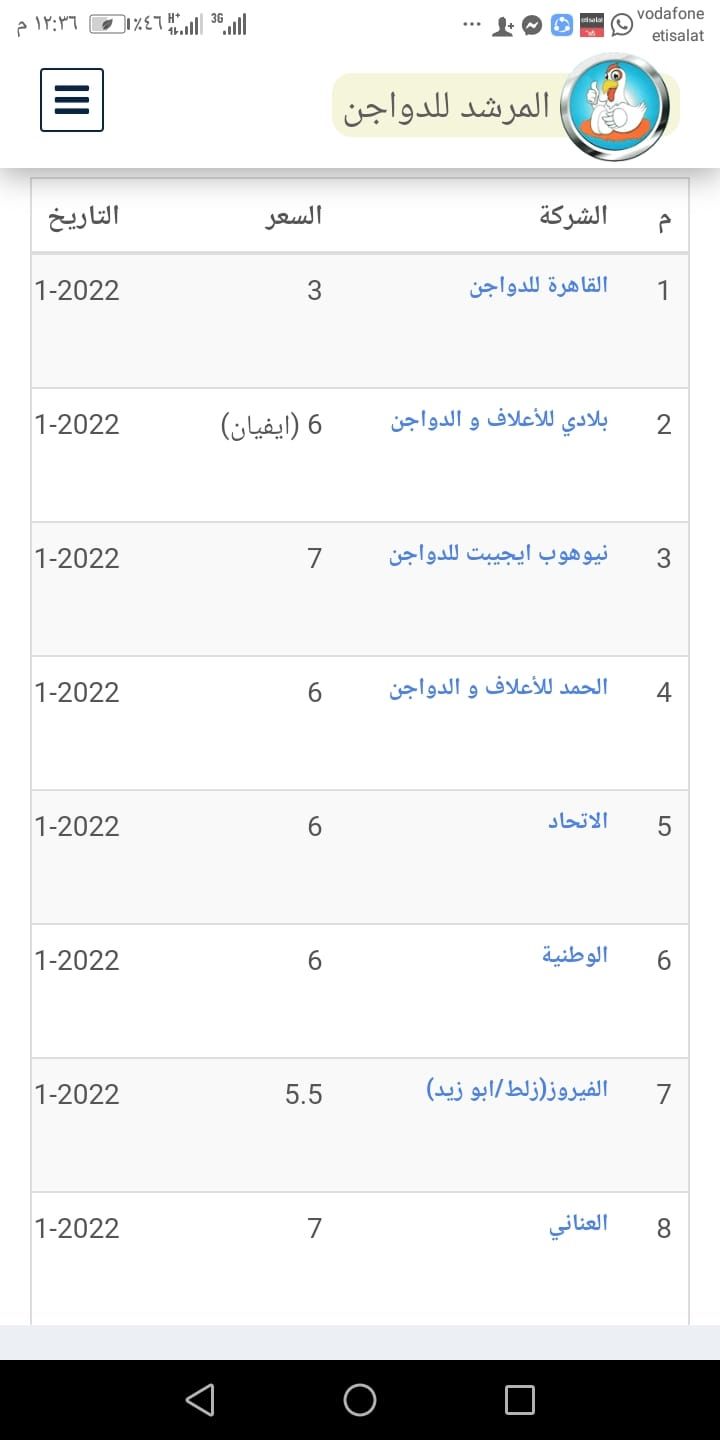Click the العناني company link

[x=578, y=1222]
